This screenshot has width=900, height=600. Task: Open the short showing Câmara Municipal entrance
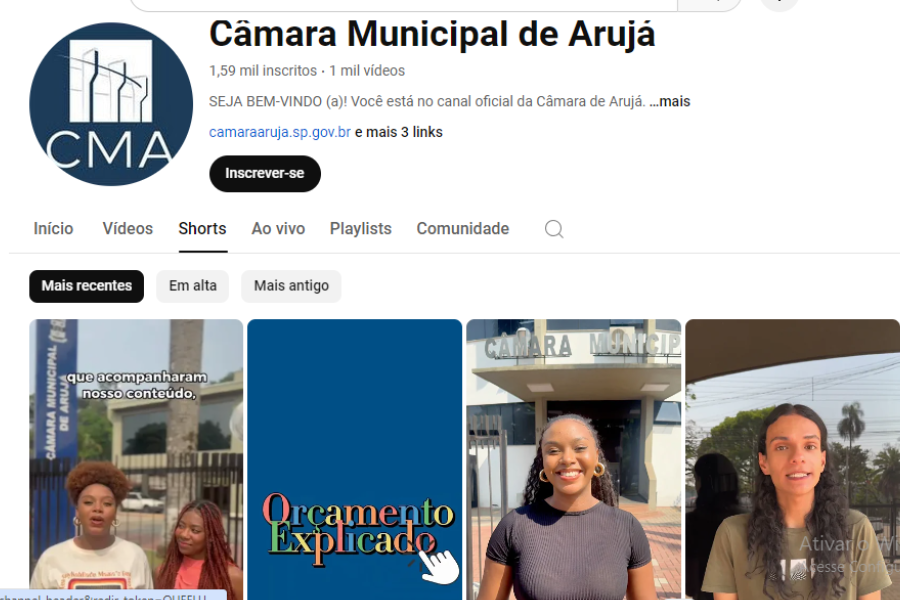[573, 460]
